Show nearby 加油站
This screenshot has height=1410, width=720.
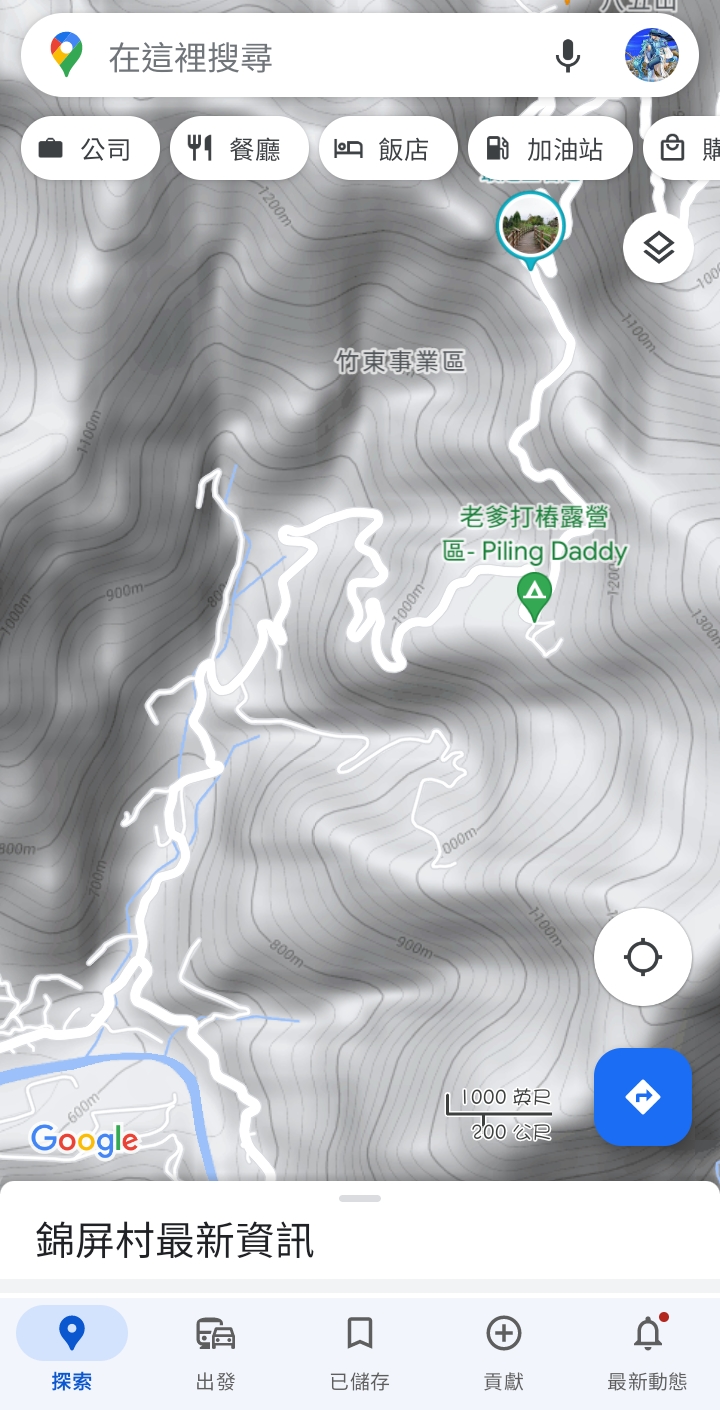click(x=548, y=149)
